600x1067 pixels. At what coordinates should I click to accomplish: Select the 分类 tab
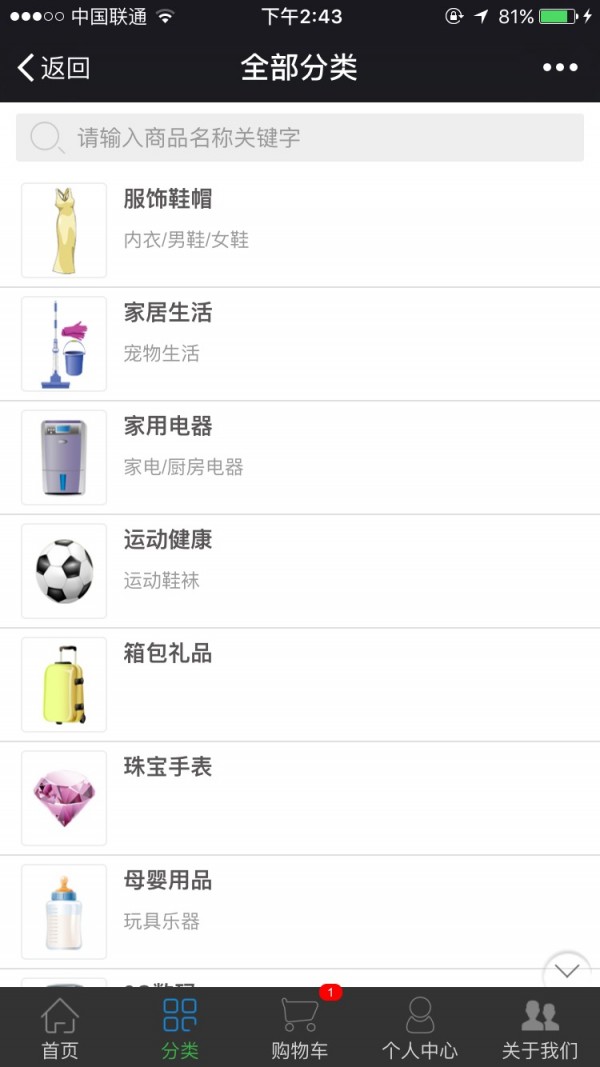click(180, 1028)
